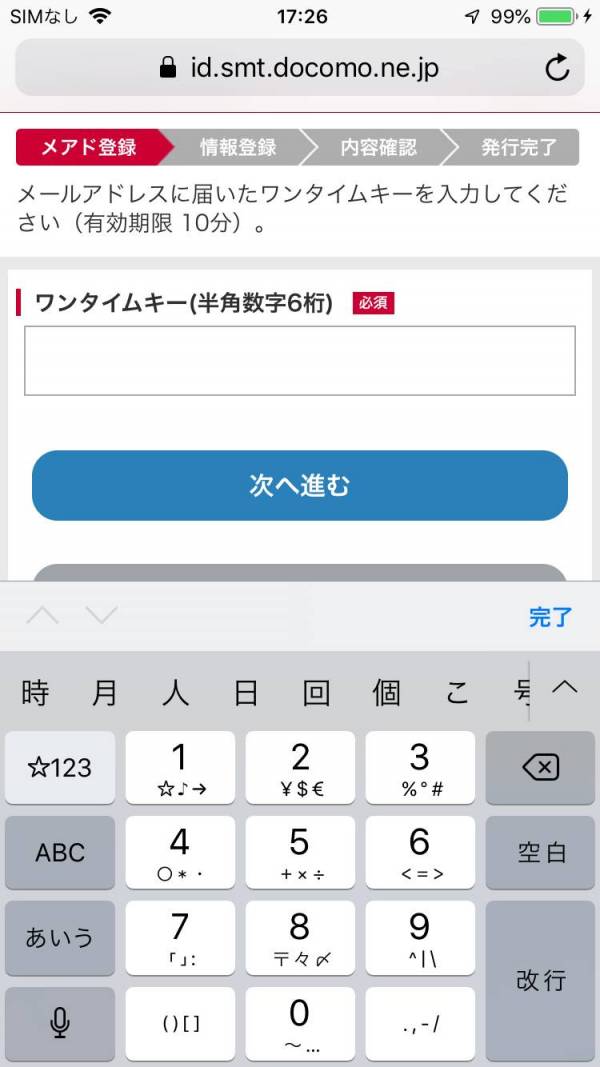Tap the id.smt.docomo.ne.jp address bar

(x=298, y=68)
